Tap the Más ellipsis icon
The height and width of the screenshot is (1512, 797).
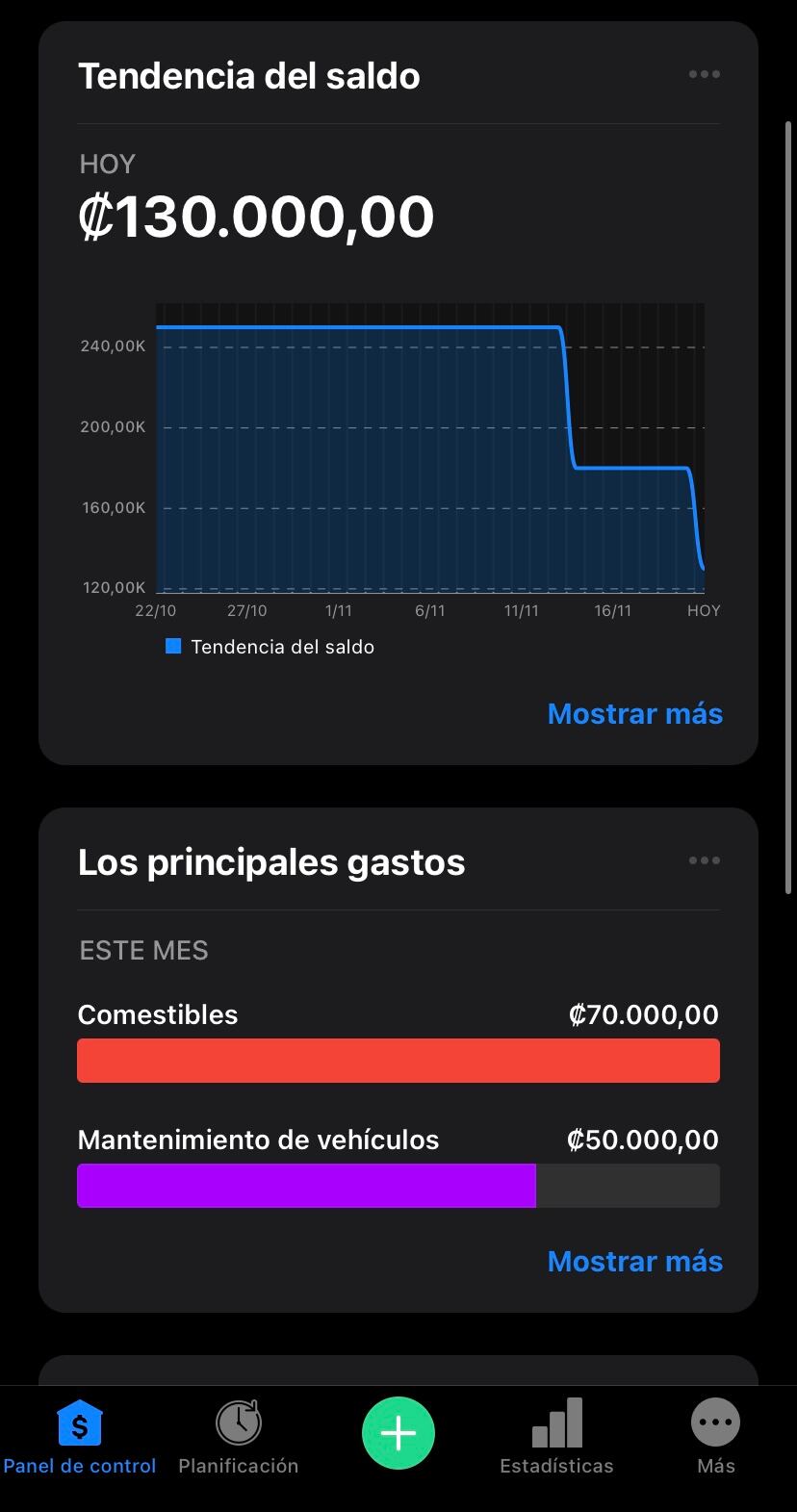714,1422
